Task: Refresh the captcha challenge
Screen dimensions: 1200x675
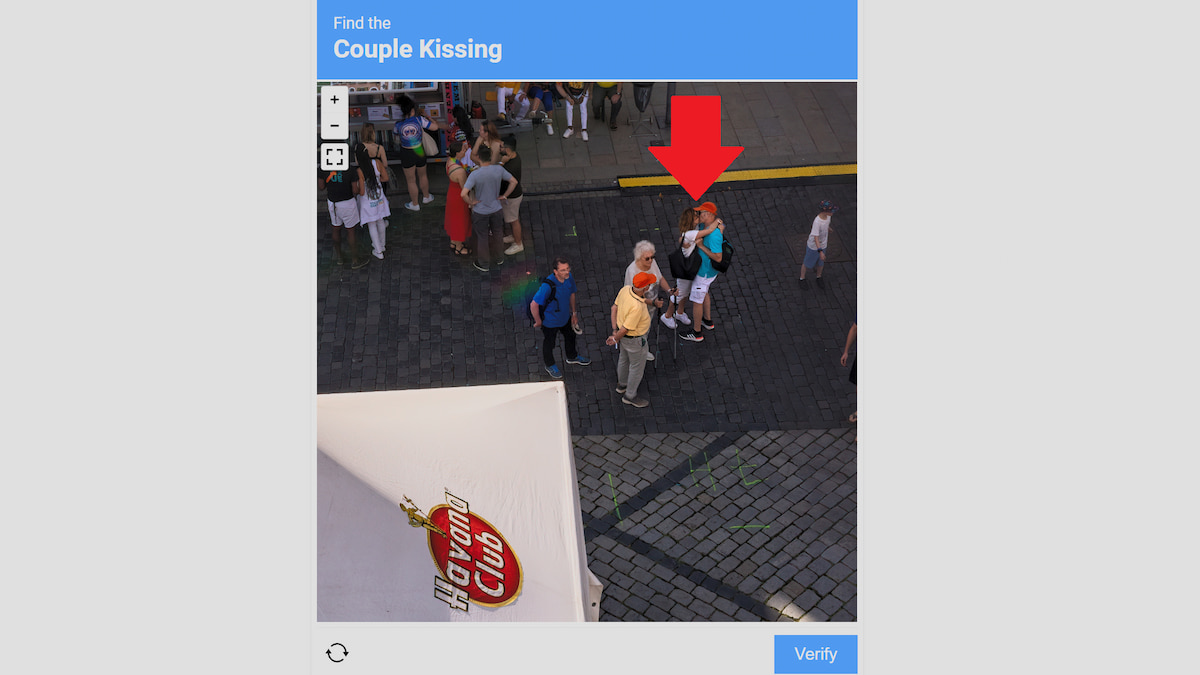Action: (x=337, y=653)
